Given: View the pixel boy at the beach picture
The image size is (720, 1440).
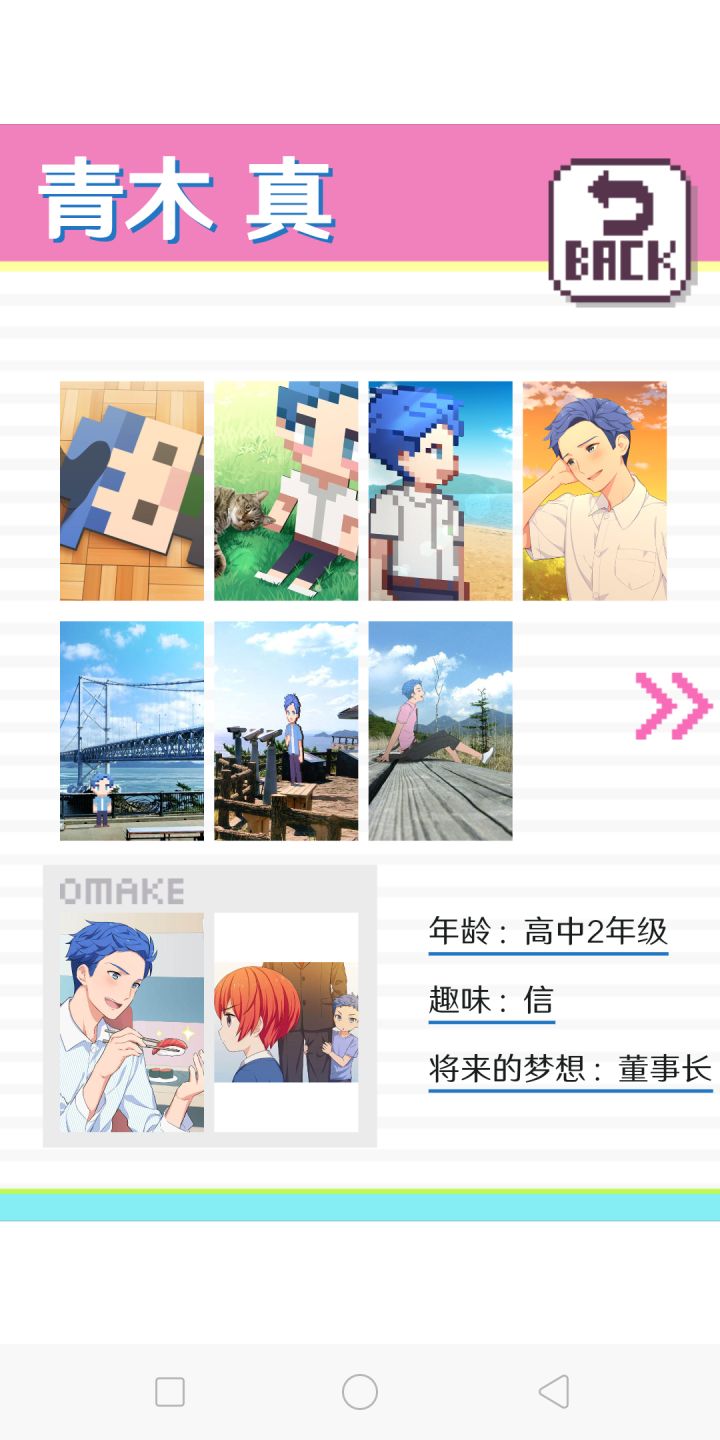Looking at the screenshot, I should 440,491.
